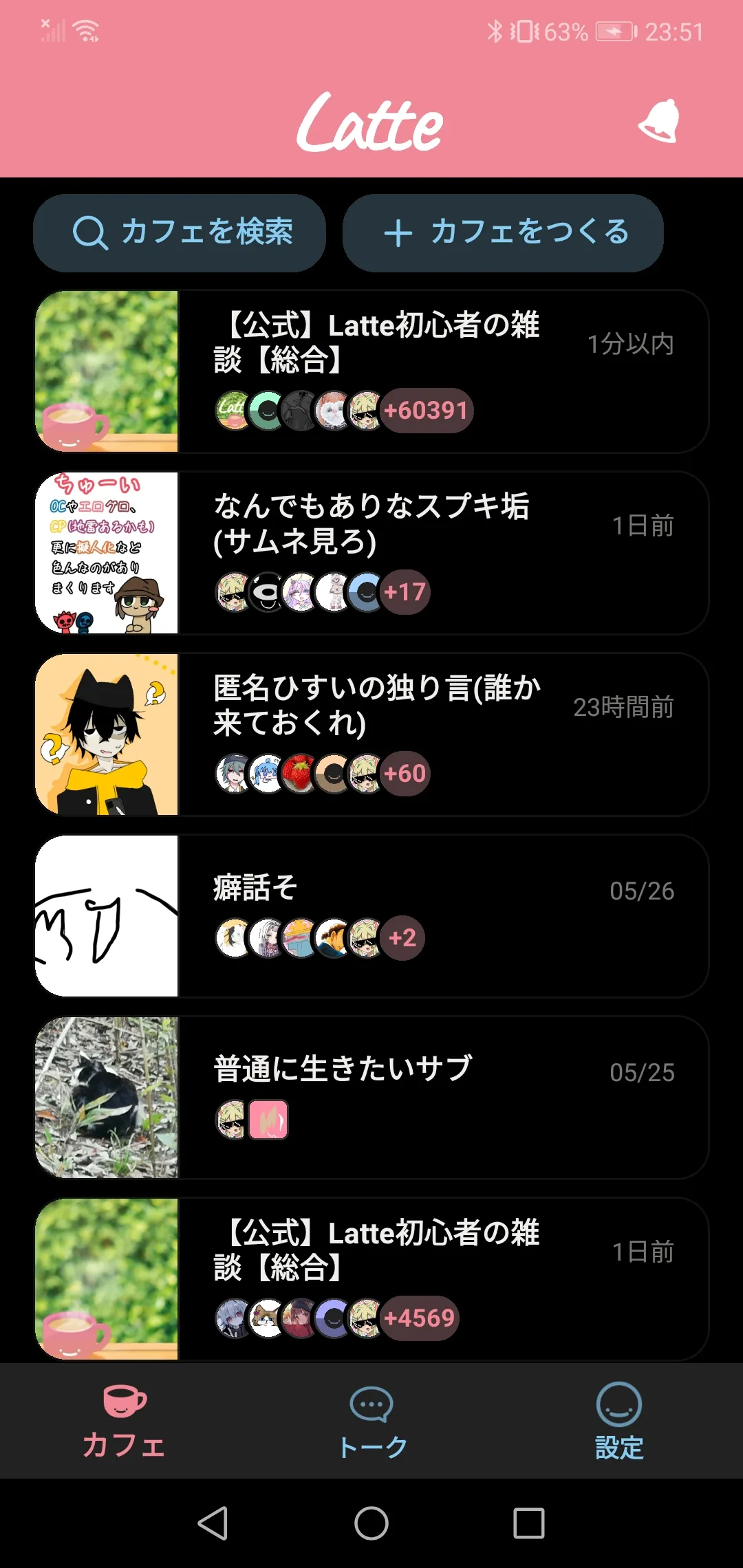Tap the カフェを検索 search button
This screenshot has width=743, height=1568.
point(180,232)
